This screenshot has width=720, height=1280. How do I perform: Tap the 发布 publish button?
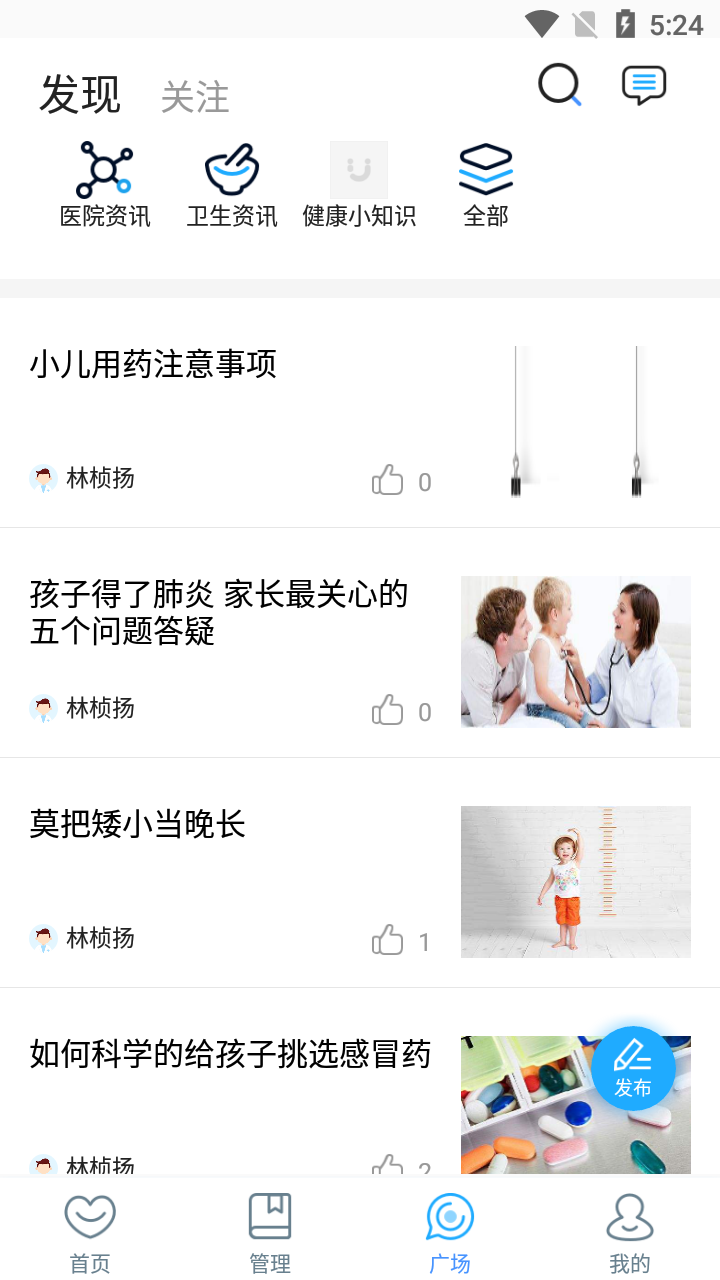[x=633, y=1068]
